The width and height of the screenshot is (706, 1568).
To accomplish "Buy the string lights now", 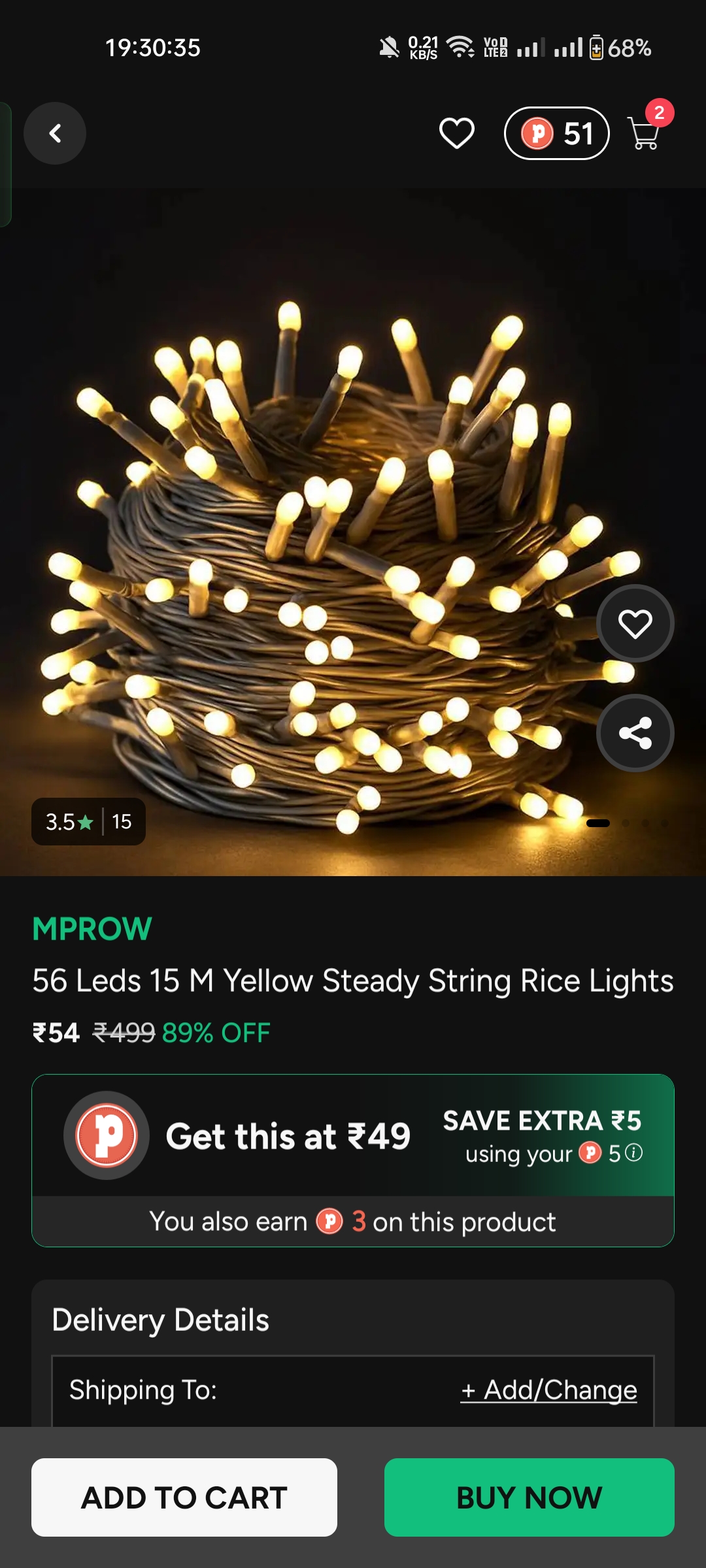I will click(x=529, y=1497).
